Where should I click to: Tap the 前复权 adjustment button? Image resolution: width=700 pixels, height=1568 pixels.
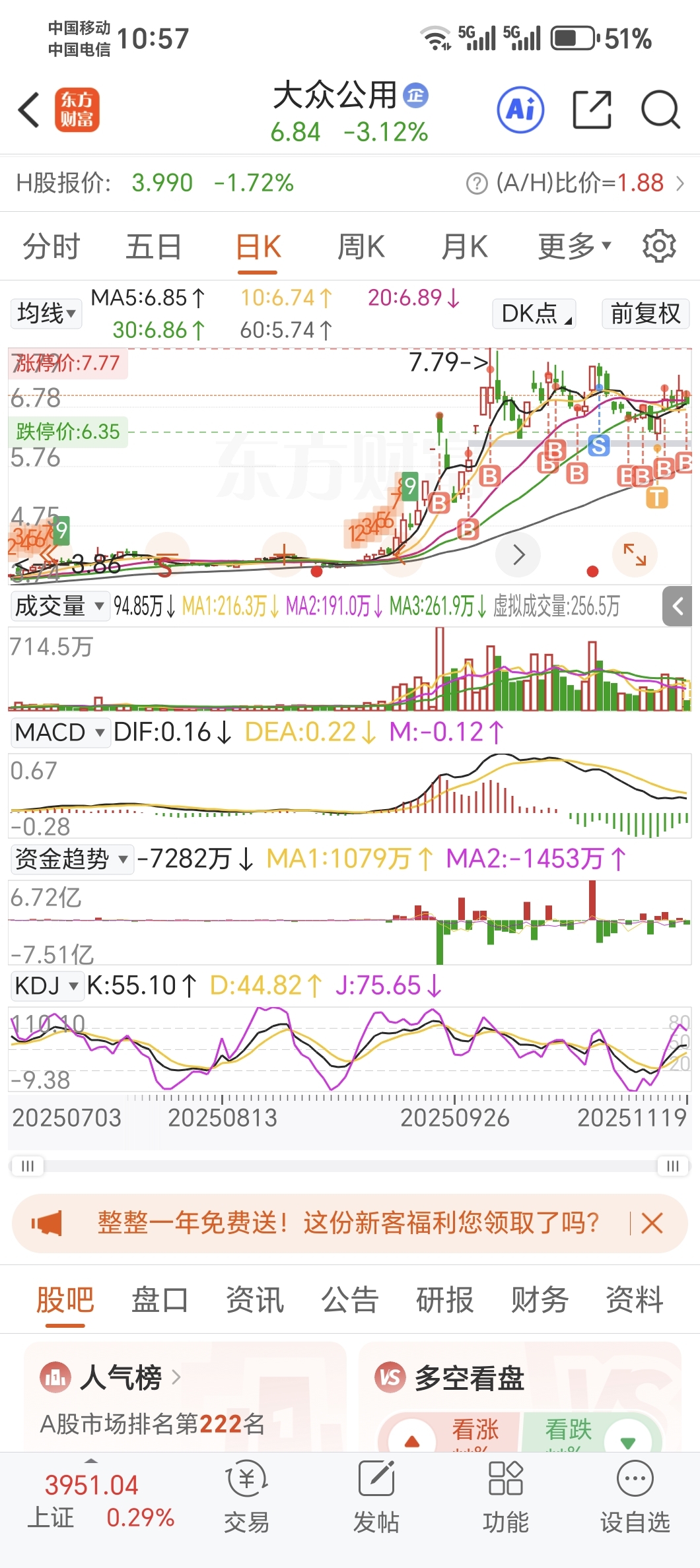tap(645, 313)
